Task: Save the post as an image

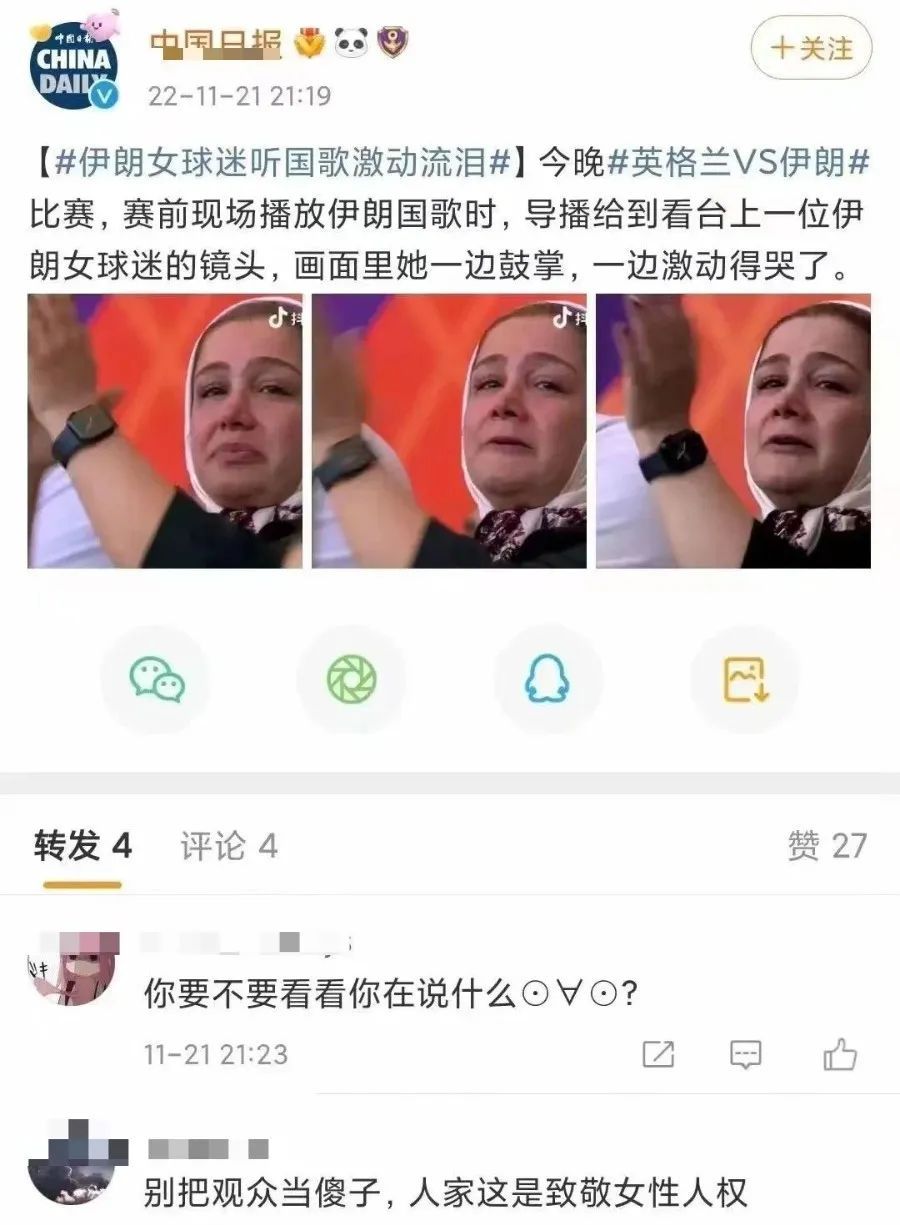Action: 745,680
